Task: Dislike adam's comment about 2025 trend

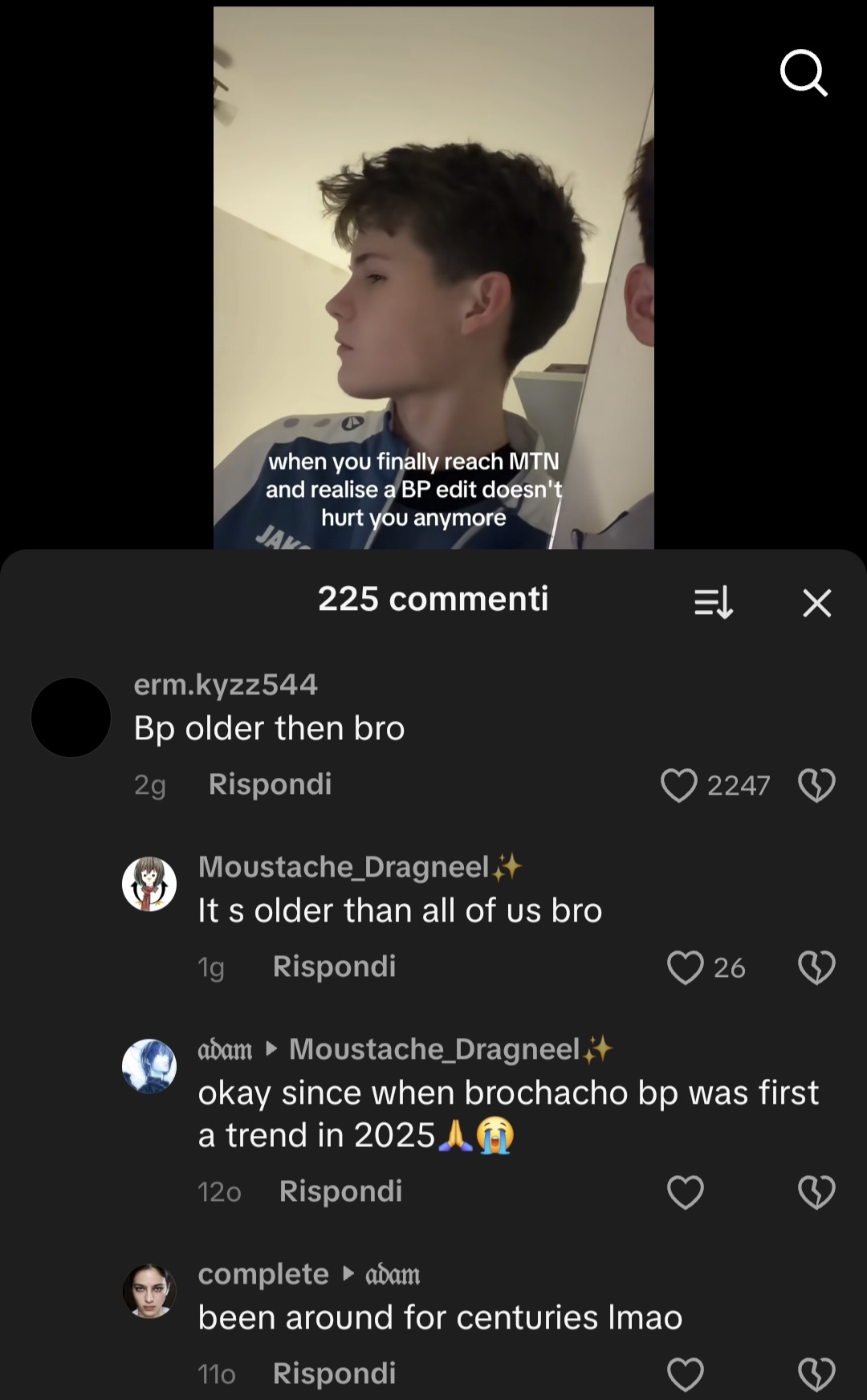Action: pos(816,1192)
